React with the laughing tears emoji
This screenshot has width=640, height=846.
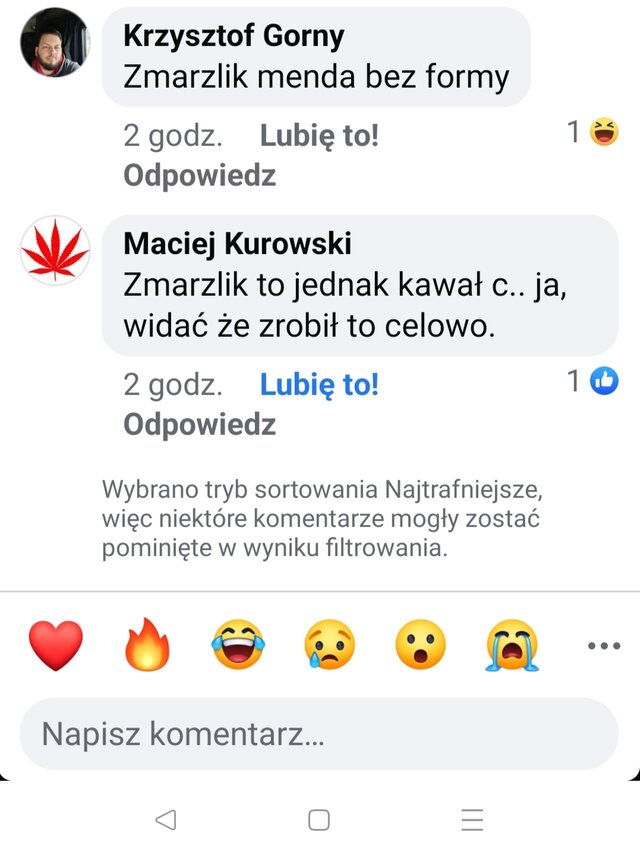pos(237,645)
